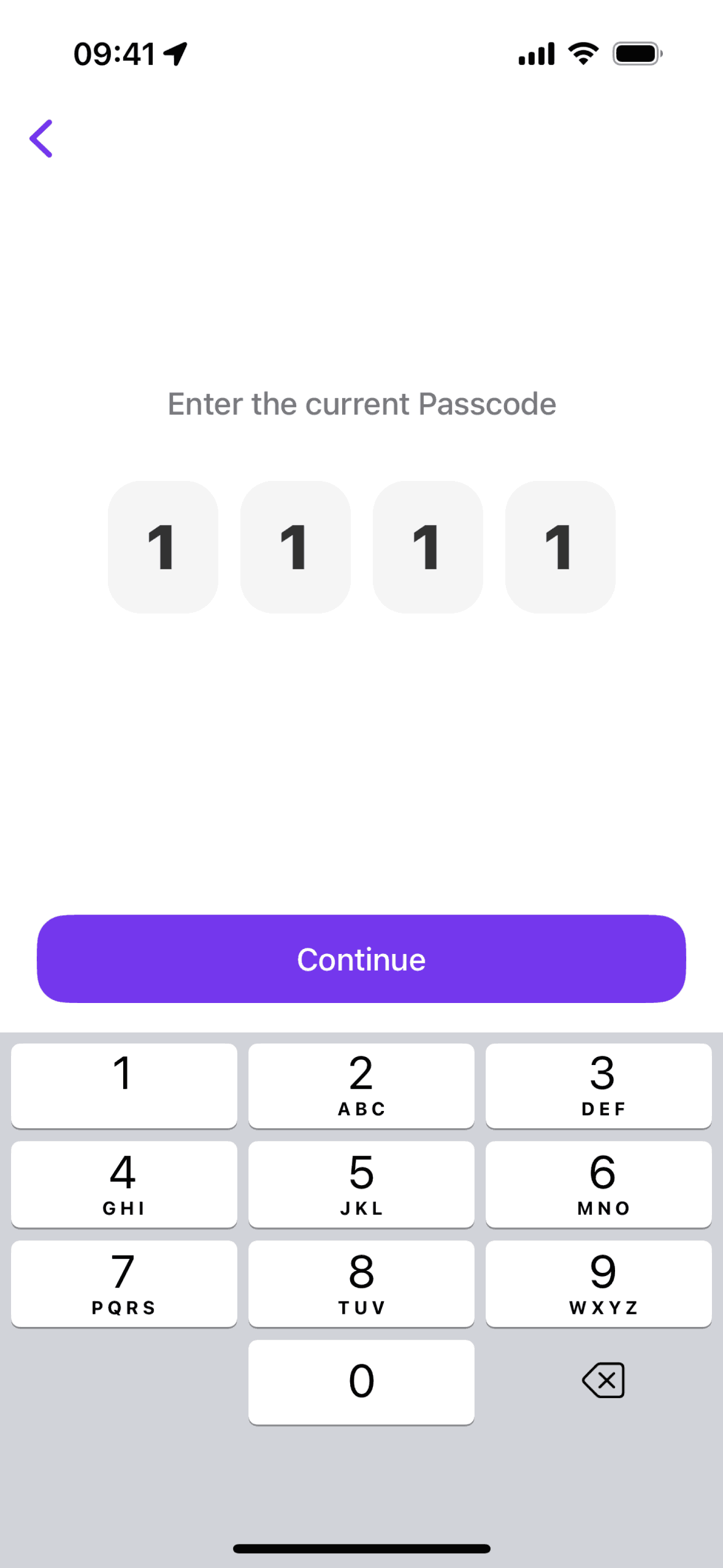Type 6 using the MNO key
The image size is (723, 1568).
tap(599, 1184)
